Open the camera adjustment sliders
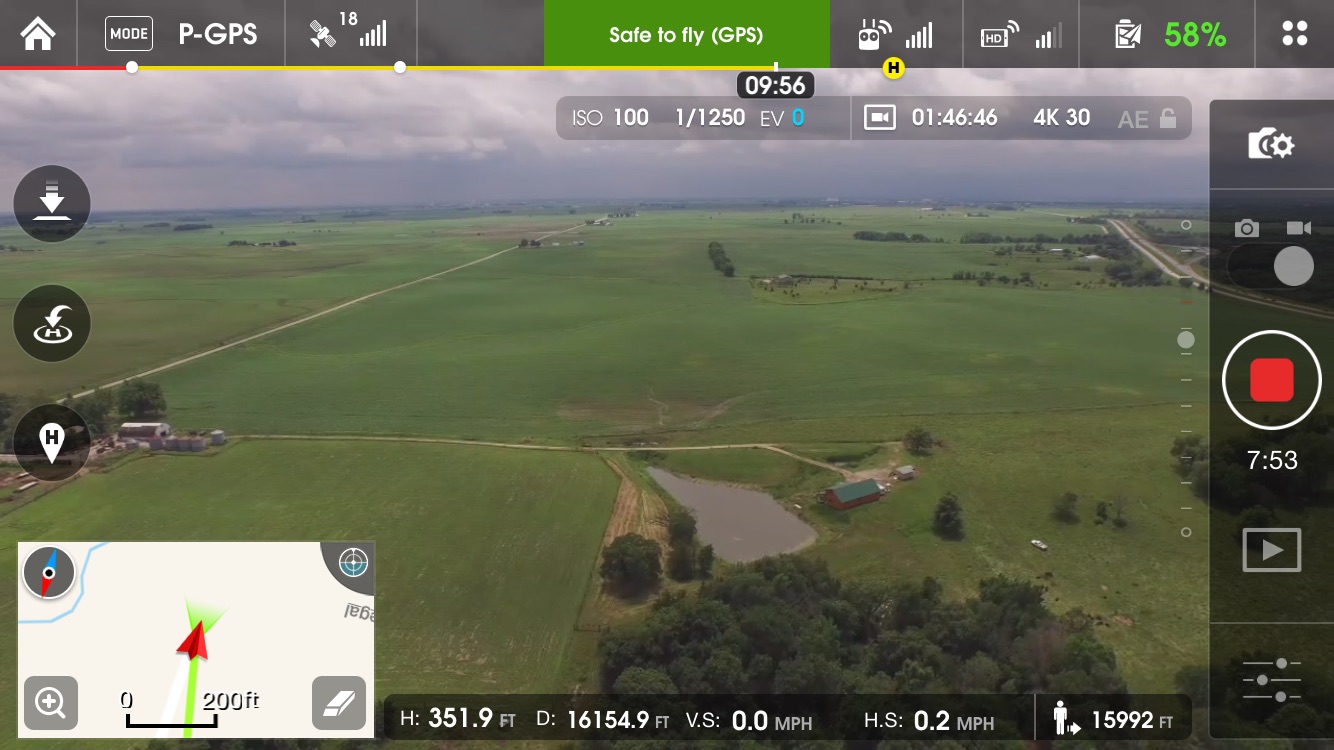 coord(1271,680)
